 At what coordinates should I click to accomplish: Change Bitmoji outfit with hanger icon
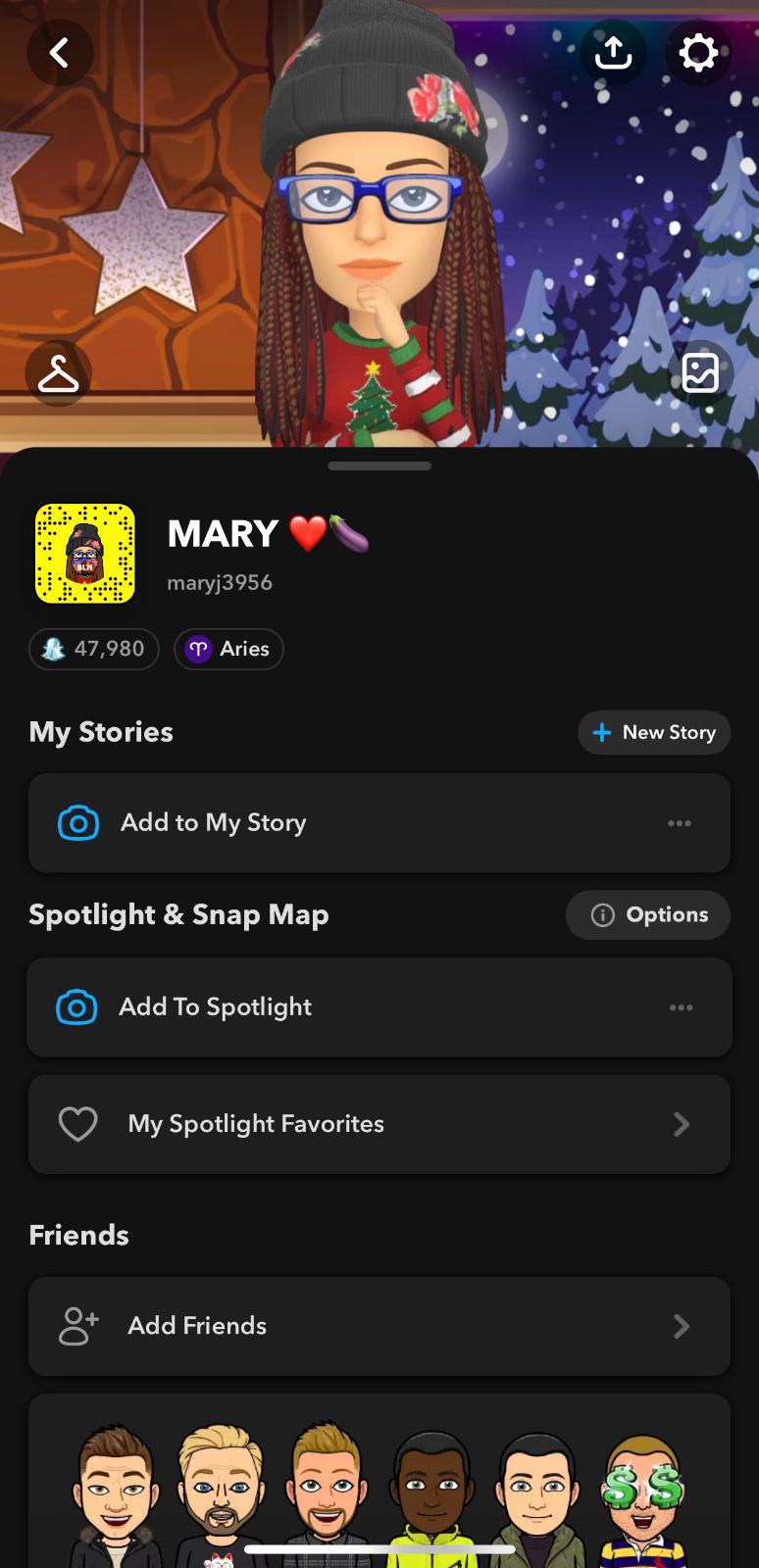tap(58, 373)
